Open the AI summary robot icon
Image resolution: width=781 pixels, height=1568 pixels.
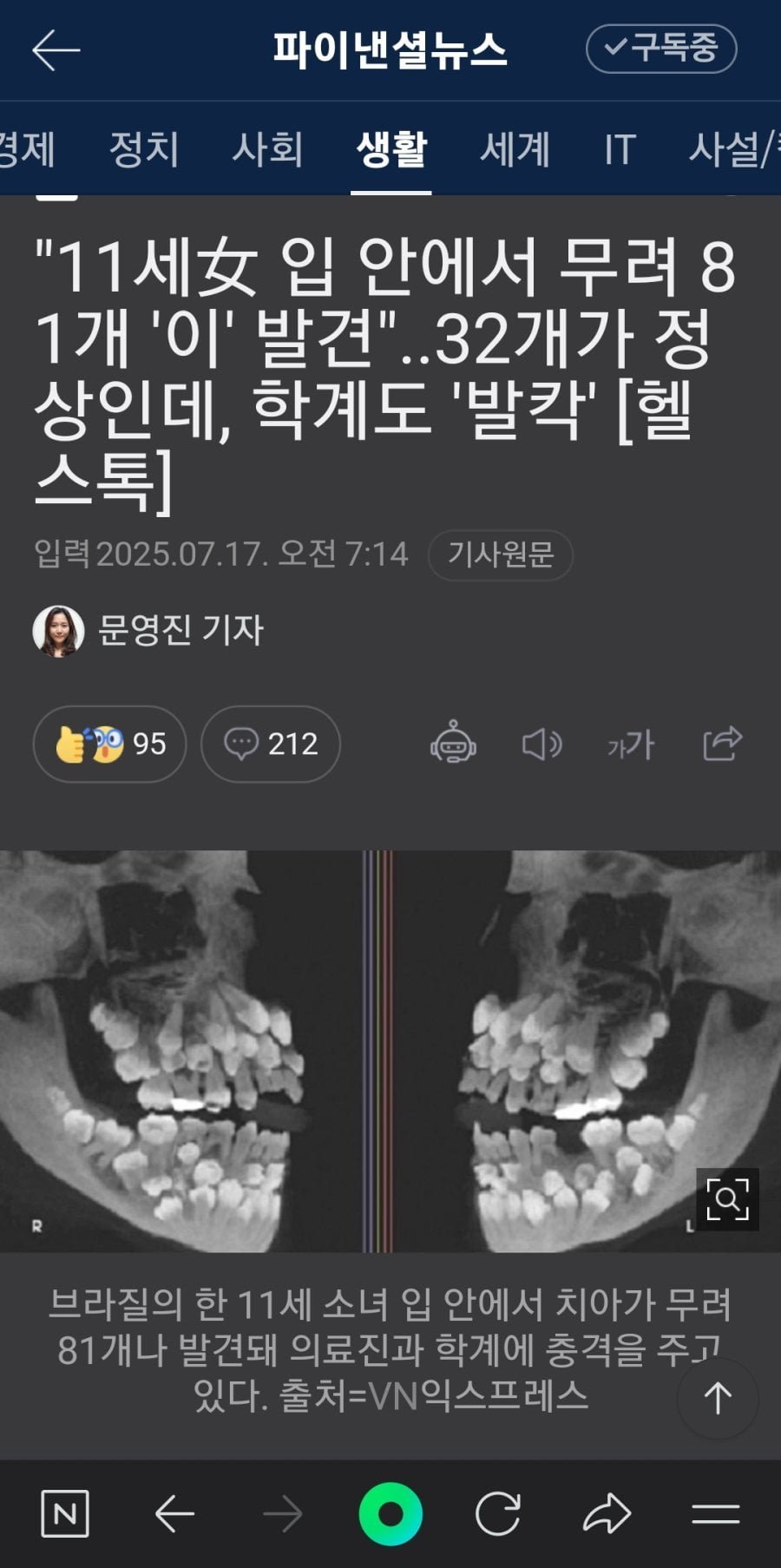coord(453,744)
